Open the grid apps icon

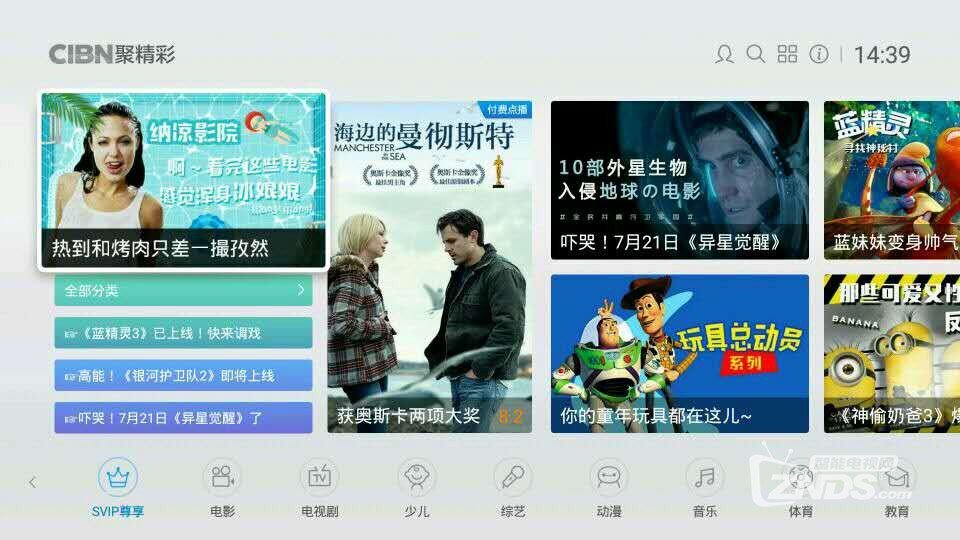pyautogui.click(x=788, y=54)
